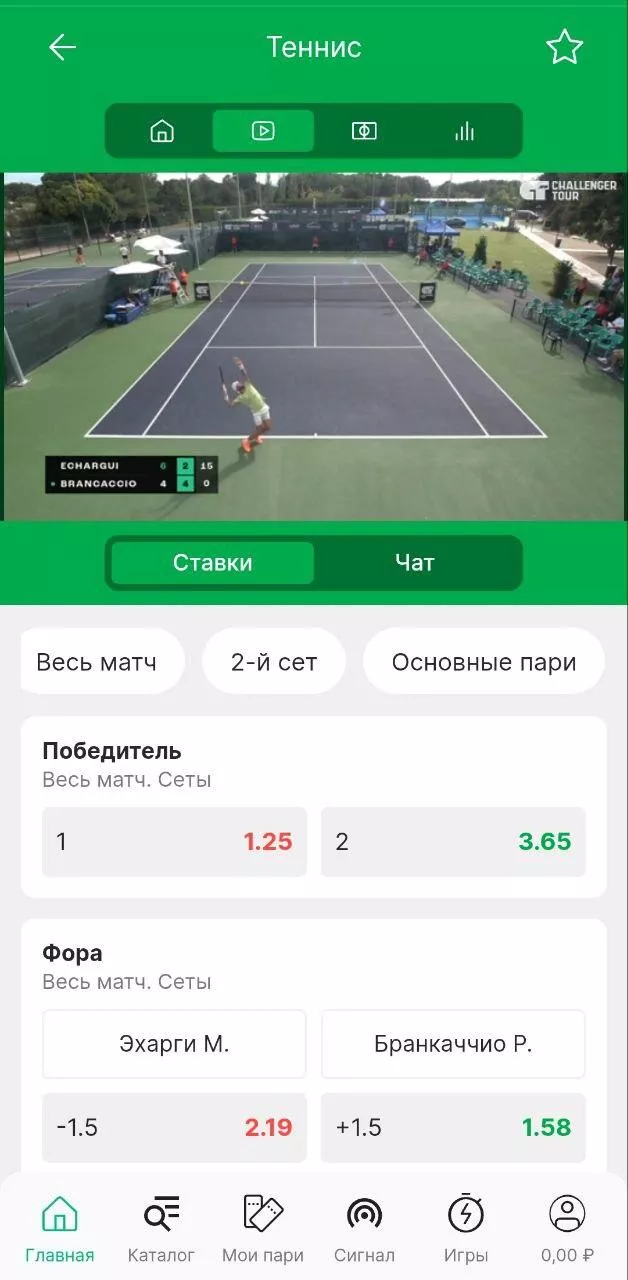The image size is (628, 1280).
Task: Add match to favorites with star
Action: click(564, 47)
